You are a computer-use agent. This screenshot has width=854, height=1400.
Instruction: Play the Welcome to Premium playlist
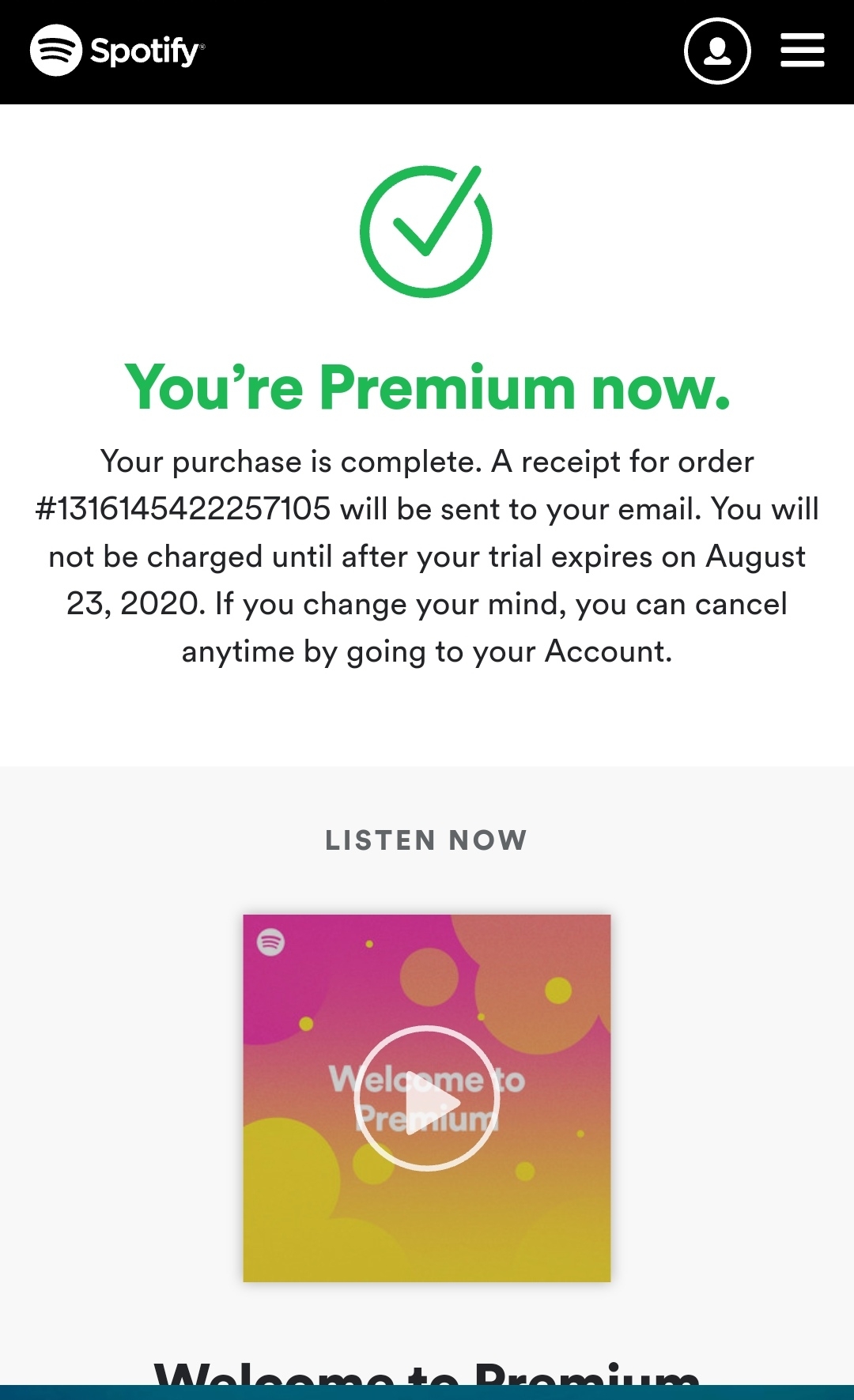pos(427,1098)
